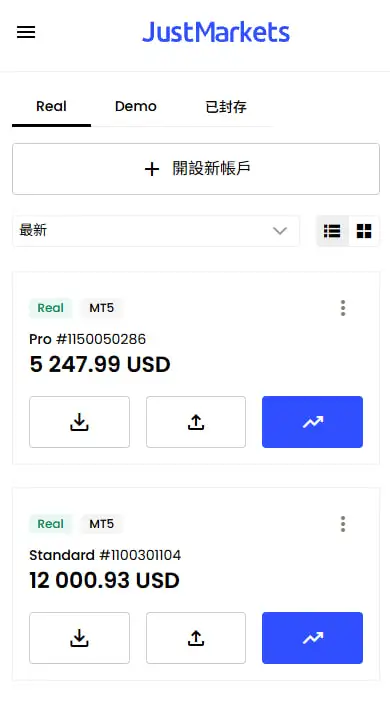
Task: Switch to the Demo tab
Action: (136, 107)
